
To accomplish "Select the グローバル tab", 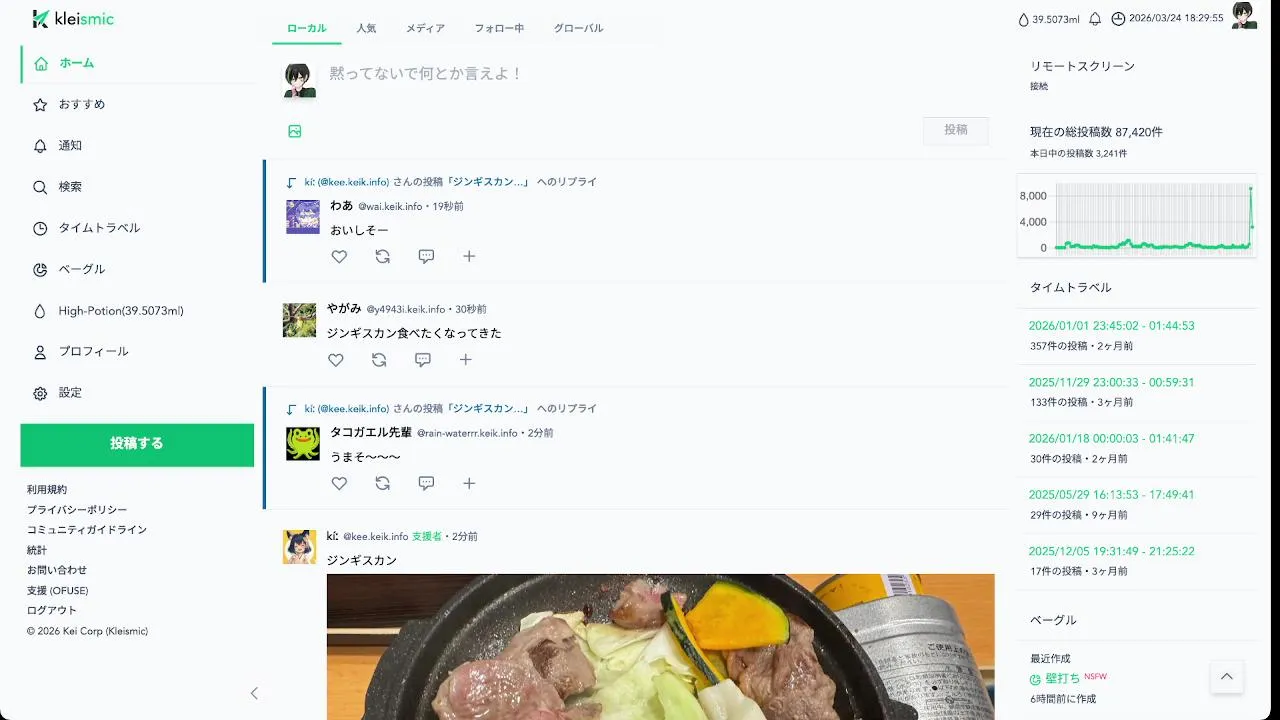I will (578, 28).
